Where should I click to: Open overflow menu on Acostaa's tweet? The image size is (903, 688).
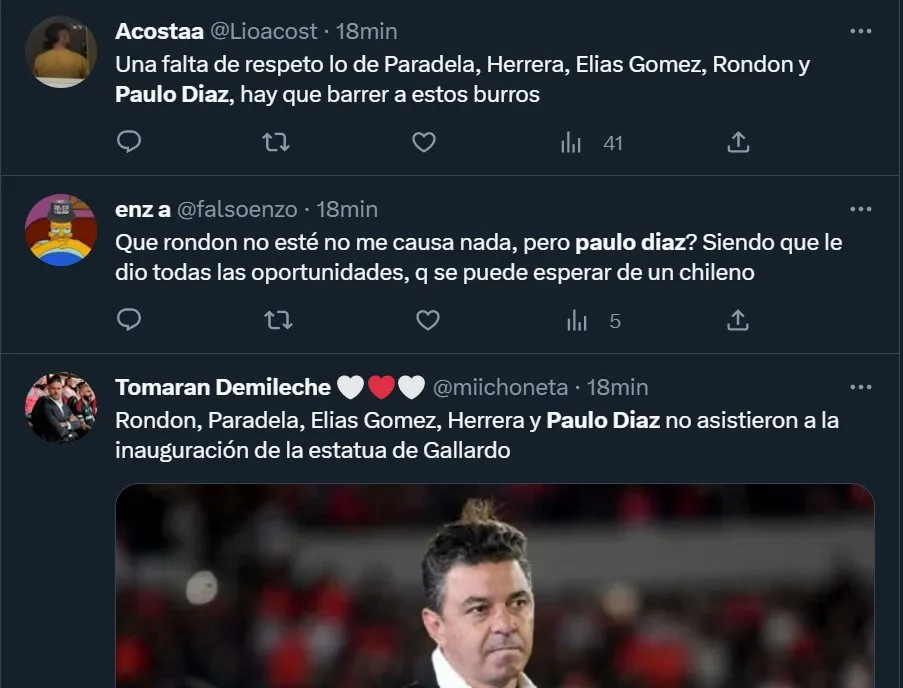[x=860, y=31]
